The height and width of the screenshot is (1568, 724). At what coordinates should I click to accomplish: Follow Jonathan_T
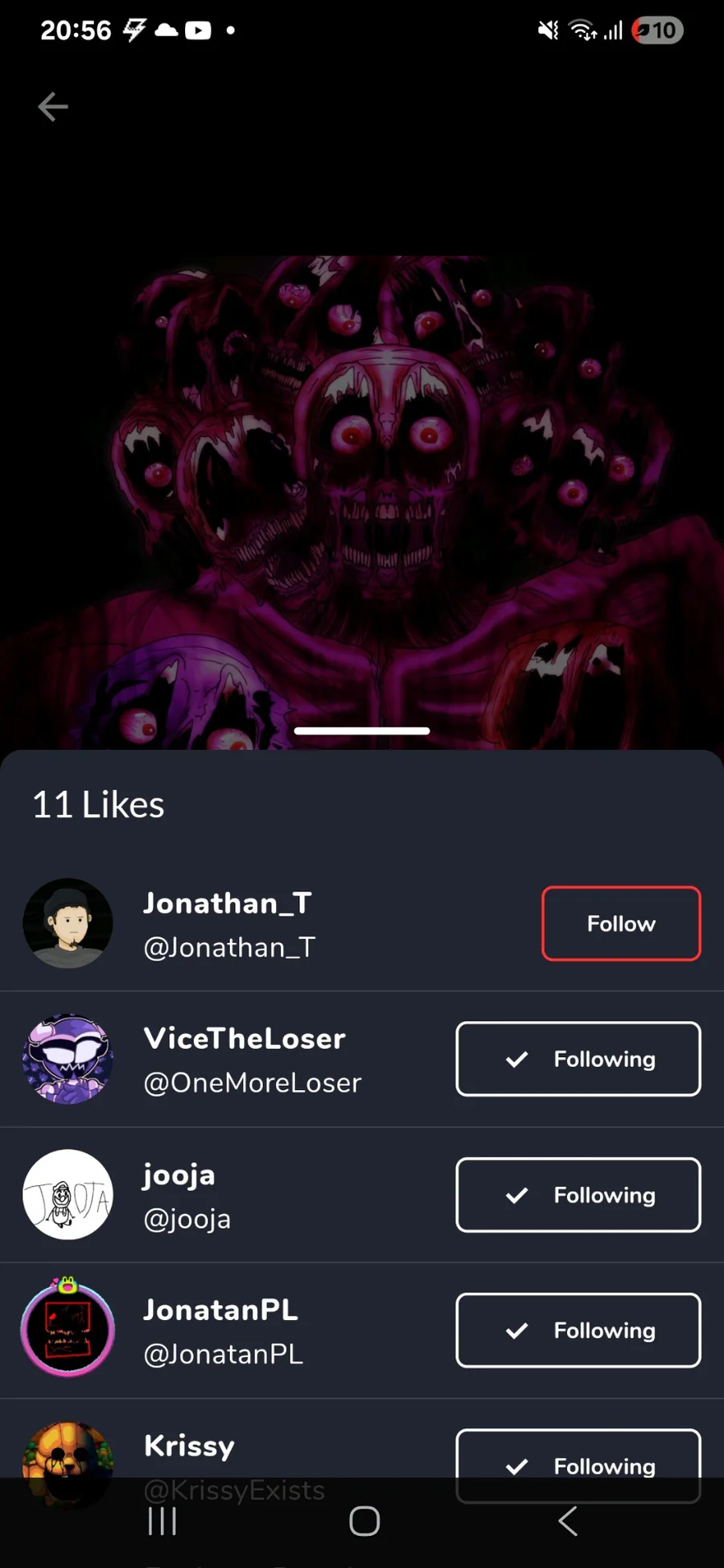(x=620, y=924)
